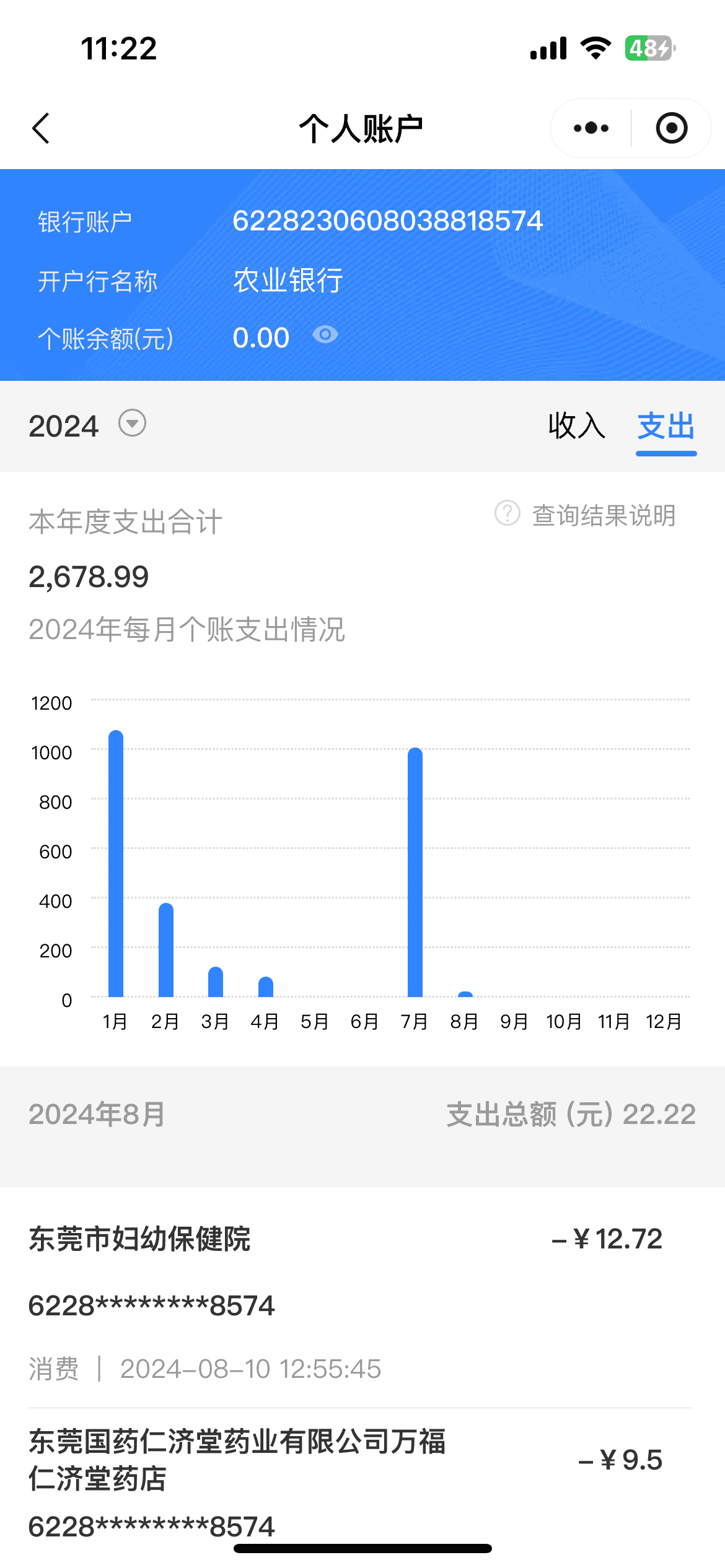Image resolution: width=725 pixels, height=1568 pixels.
Task: Go back using the back arrow
Action: 41,128
